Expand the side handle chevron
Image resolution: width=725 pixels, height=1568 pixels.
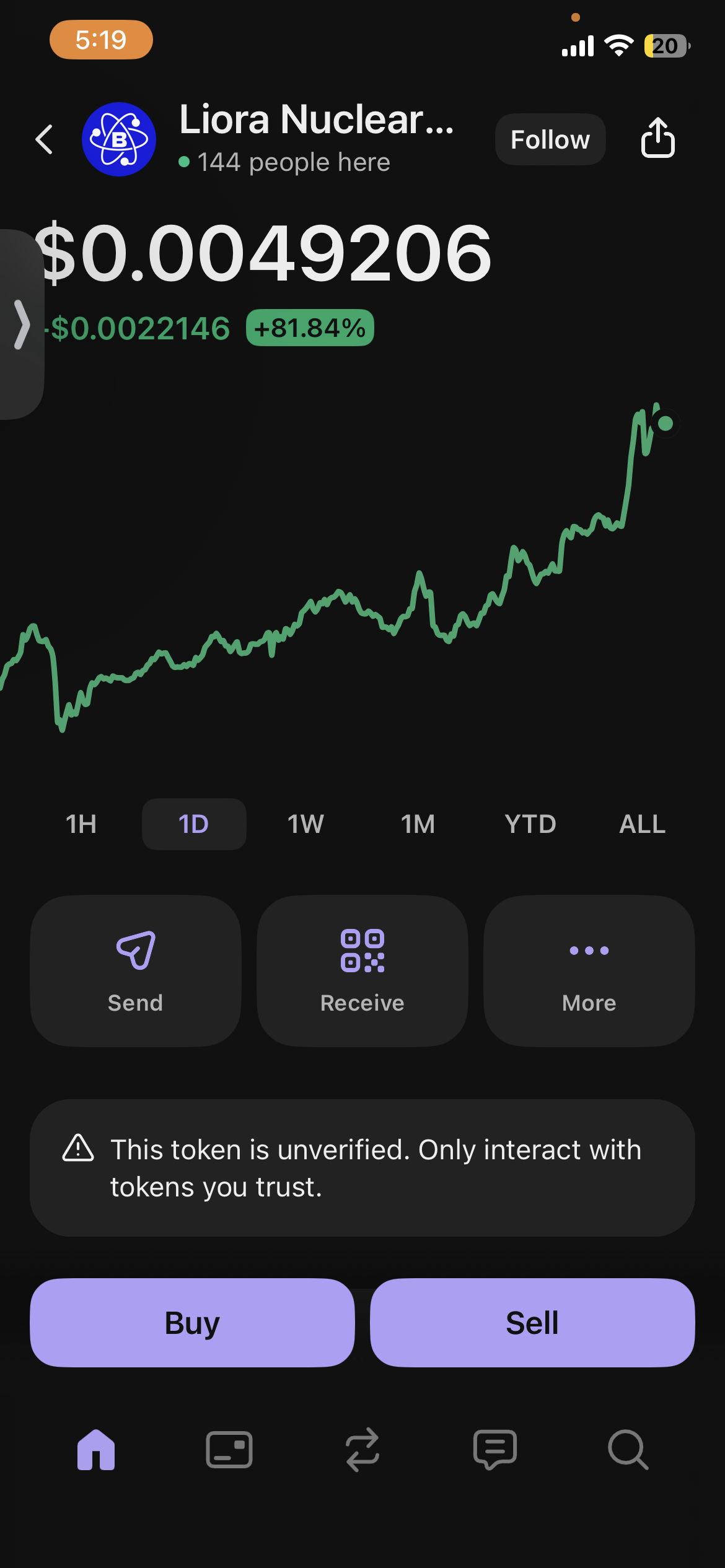tap(21, 324)
